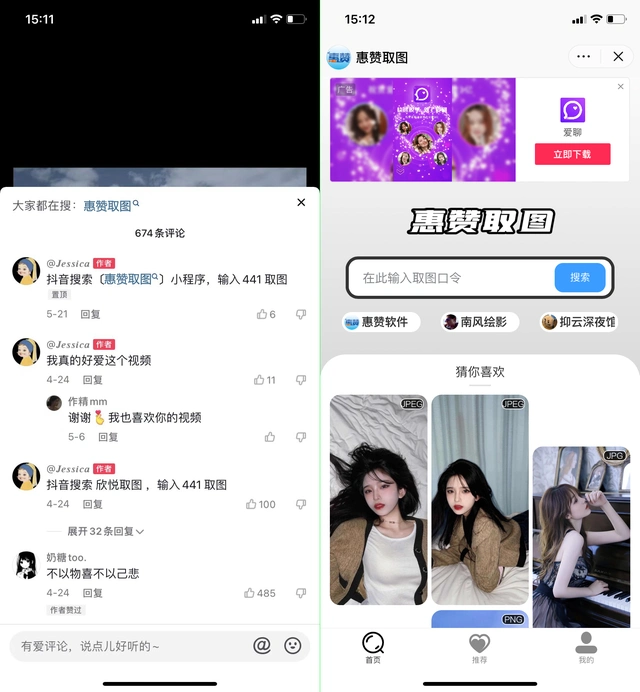
Task: Open the mini program overflow menu
Action: pyautogui.click(x=584, y=57)
